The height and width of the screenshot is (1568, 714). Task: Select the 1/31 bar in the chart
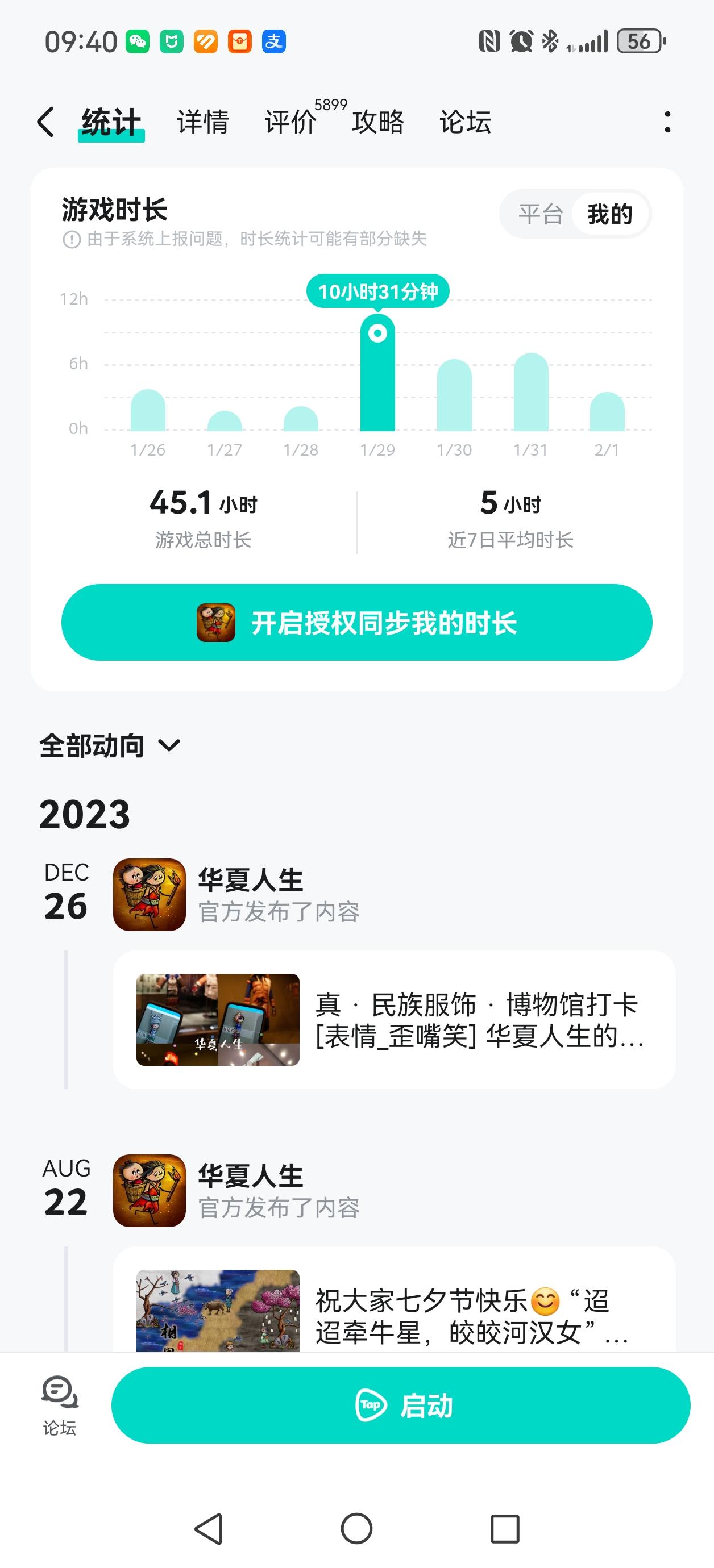click(530, 393)
